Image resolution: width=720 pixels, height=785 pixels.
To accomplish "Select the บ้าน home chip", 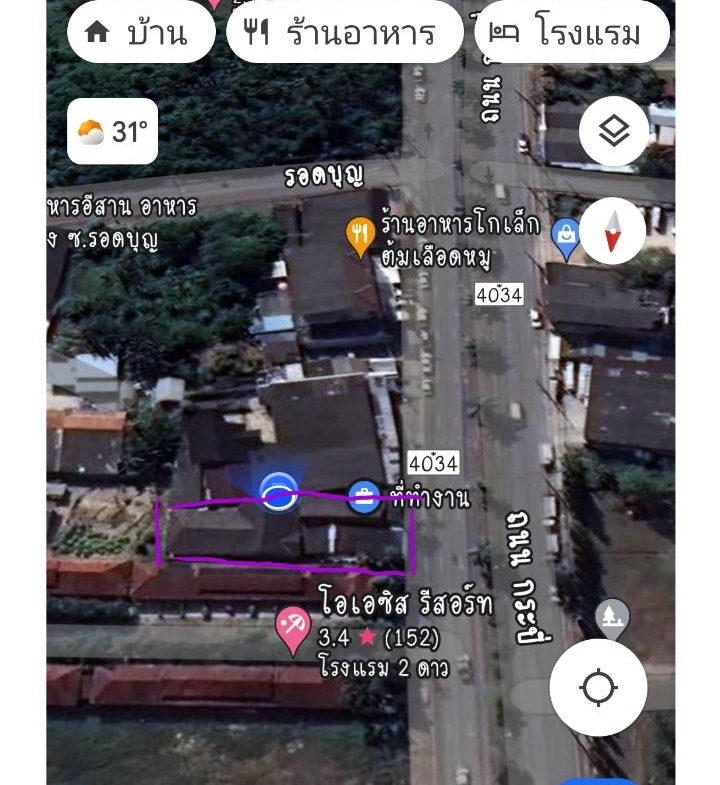I will 141,33.
